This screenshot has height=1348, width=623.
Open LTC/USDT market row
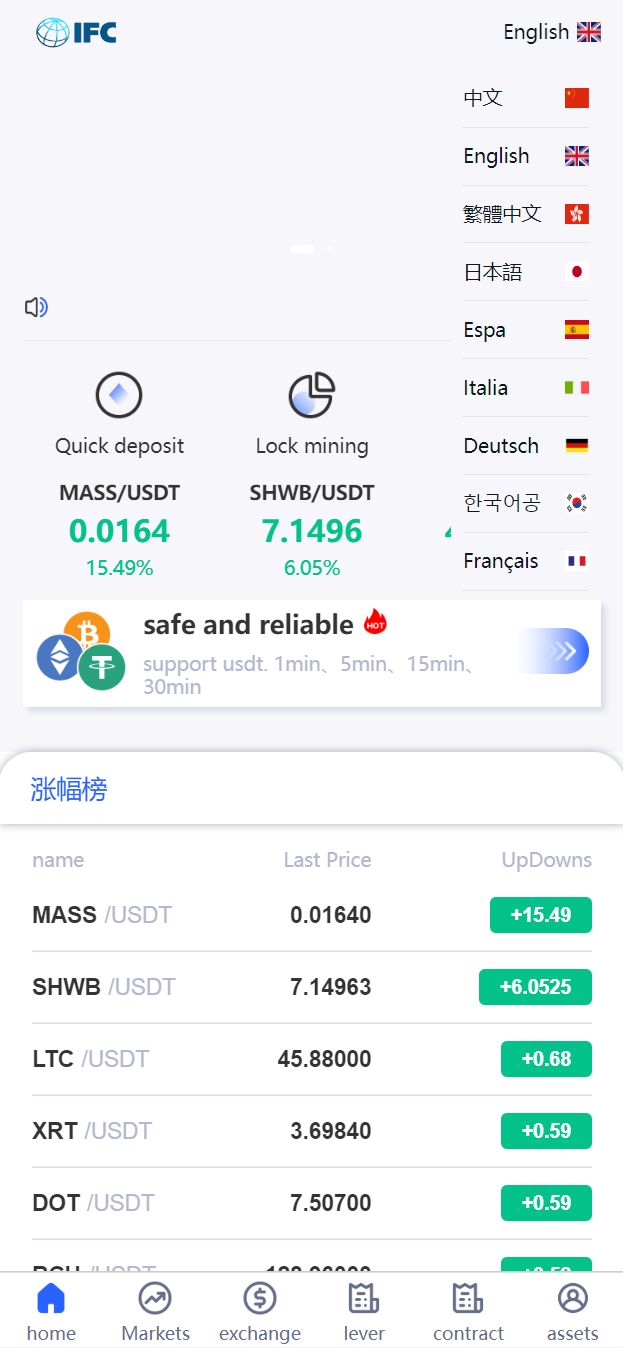tap(311, 1059)
